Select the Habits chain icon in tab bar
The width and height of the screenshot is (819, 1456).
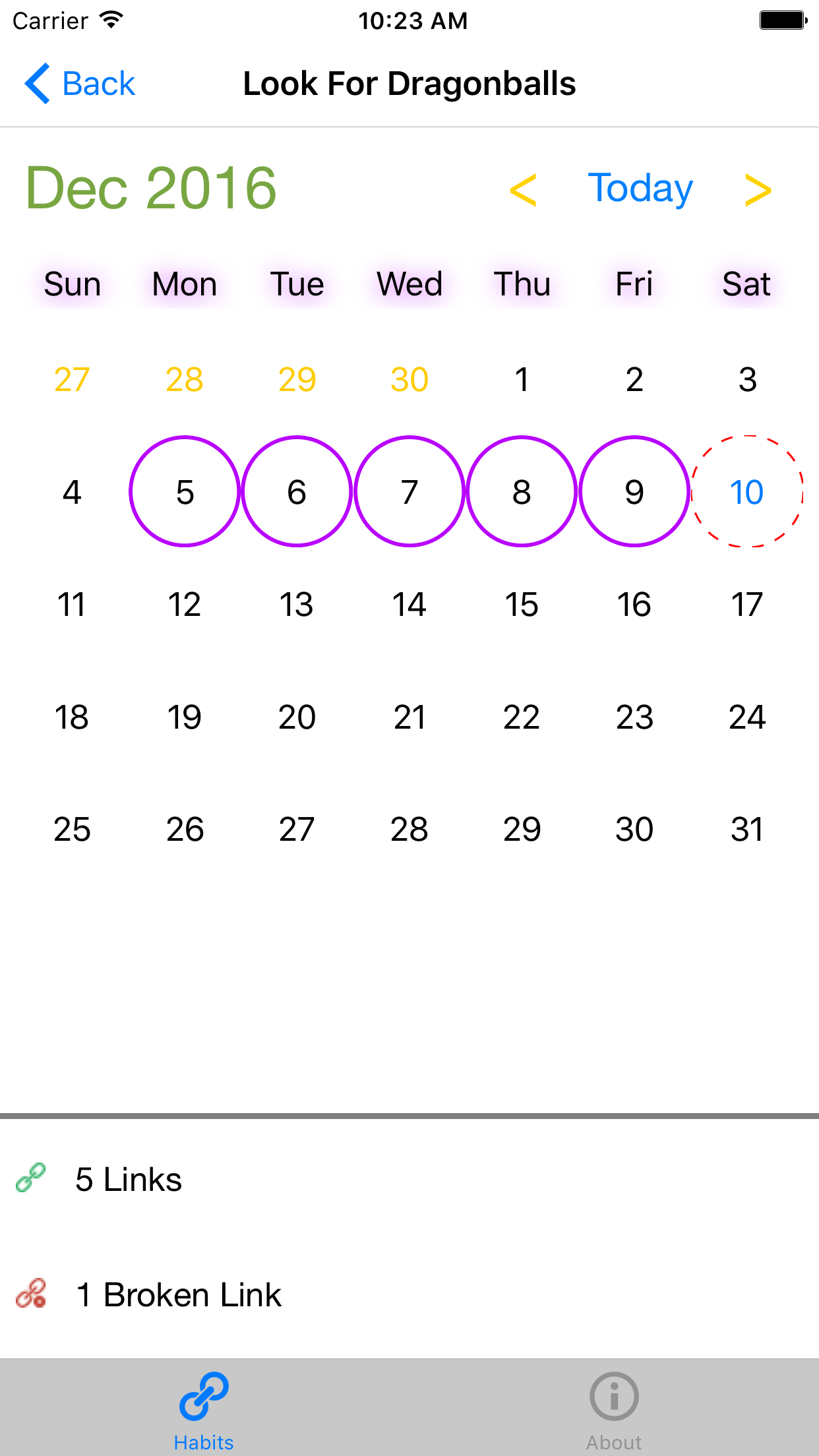pos(204,1396)
